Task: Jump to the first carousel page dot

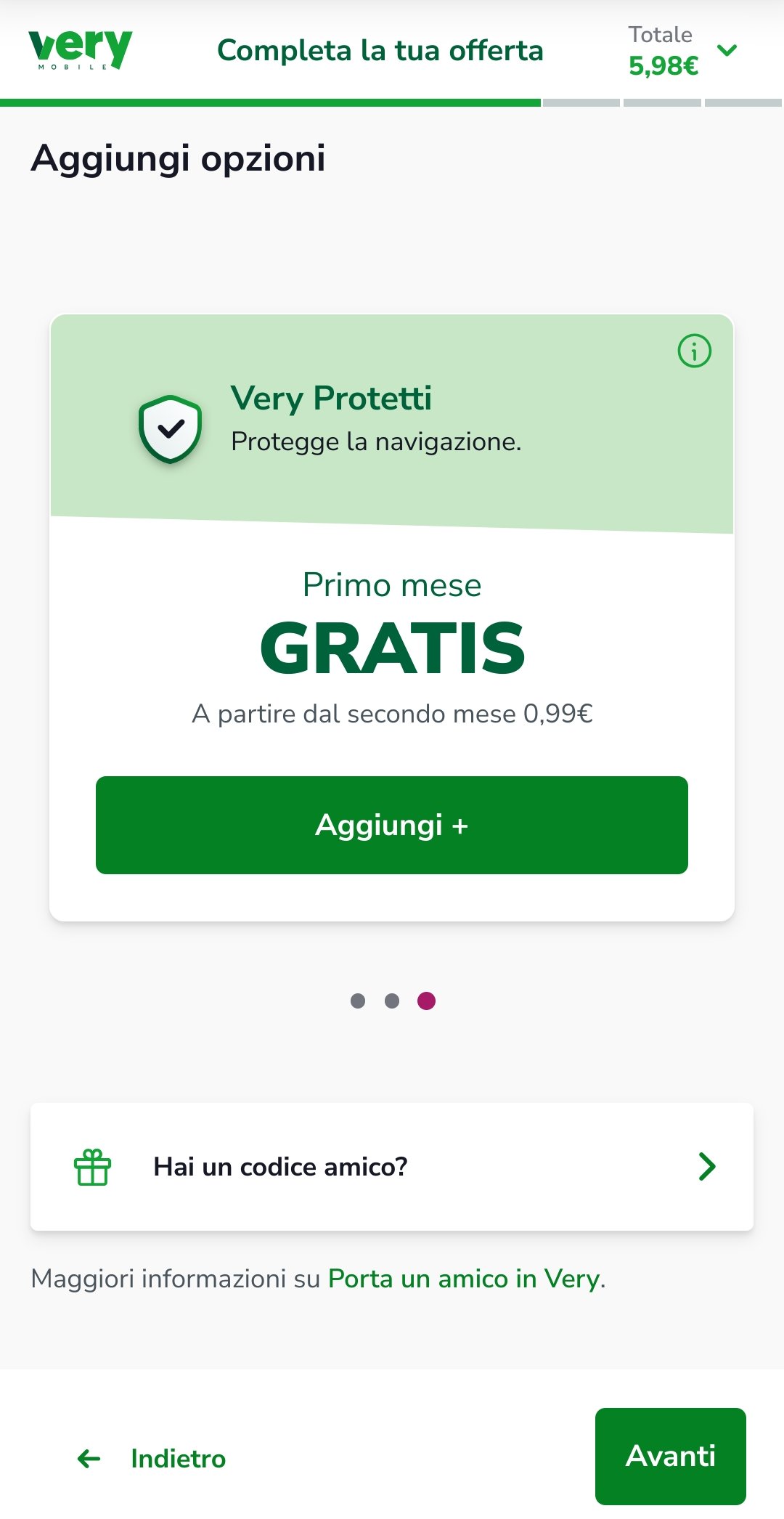Action: click(x=358, y=1001)
